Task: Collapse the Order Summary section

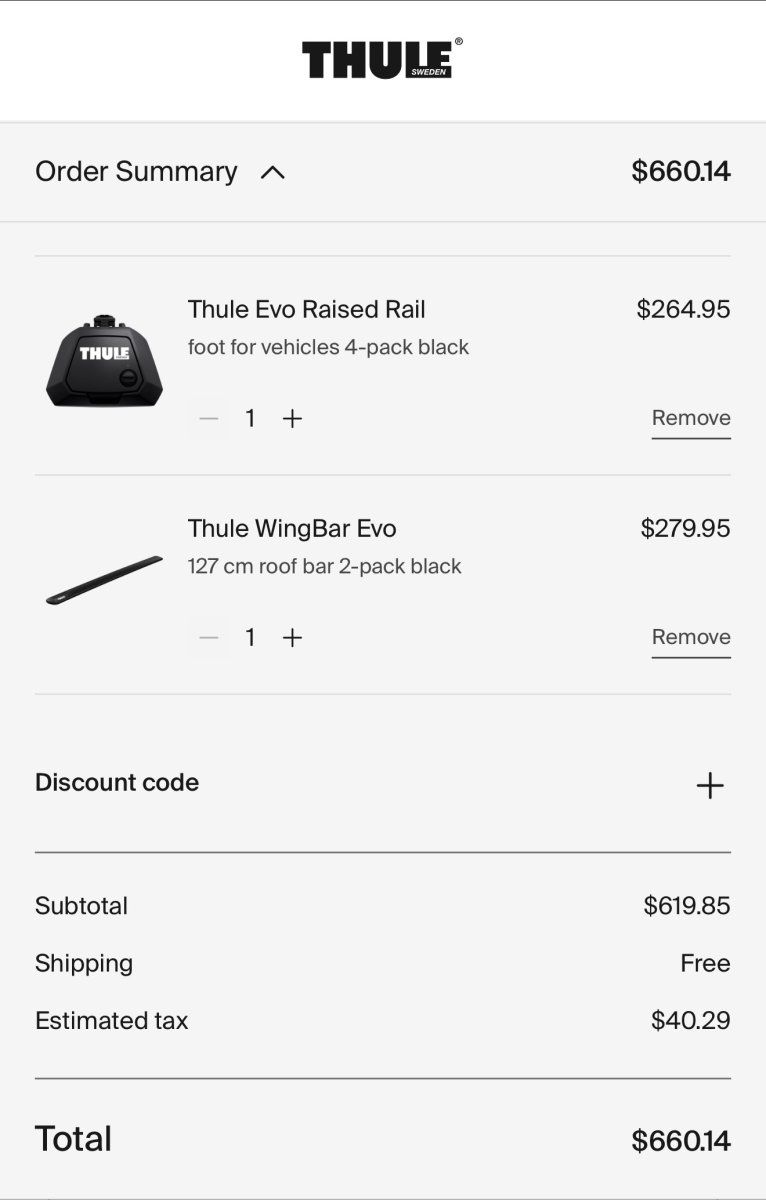Action: click(272, 172)
